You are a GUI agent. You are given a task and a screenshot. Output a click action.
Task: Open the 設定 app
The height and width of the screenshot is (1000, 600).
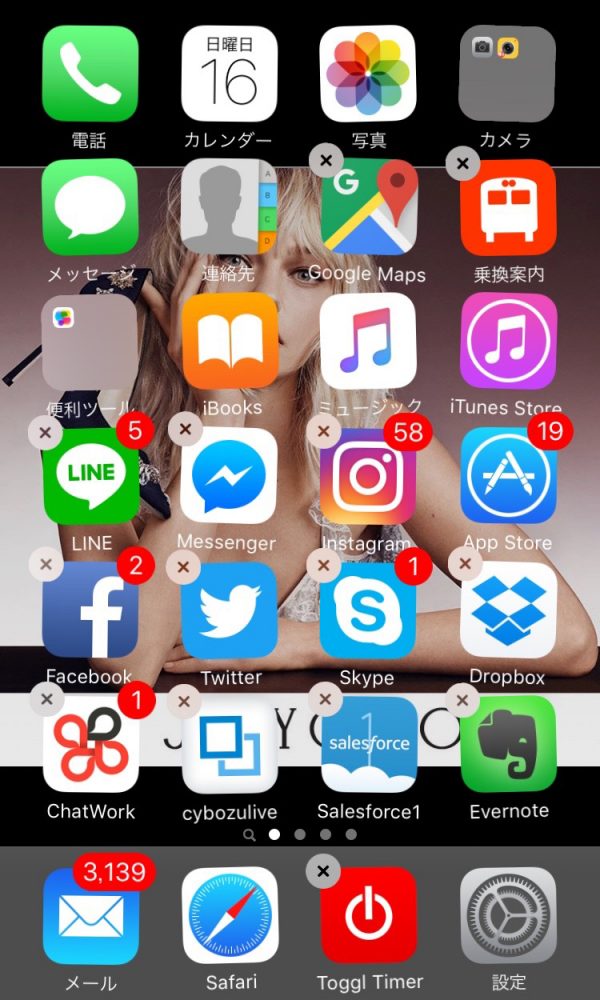(x=508, y=915)
